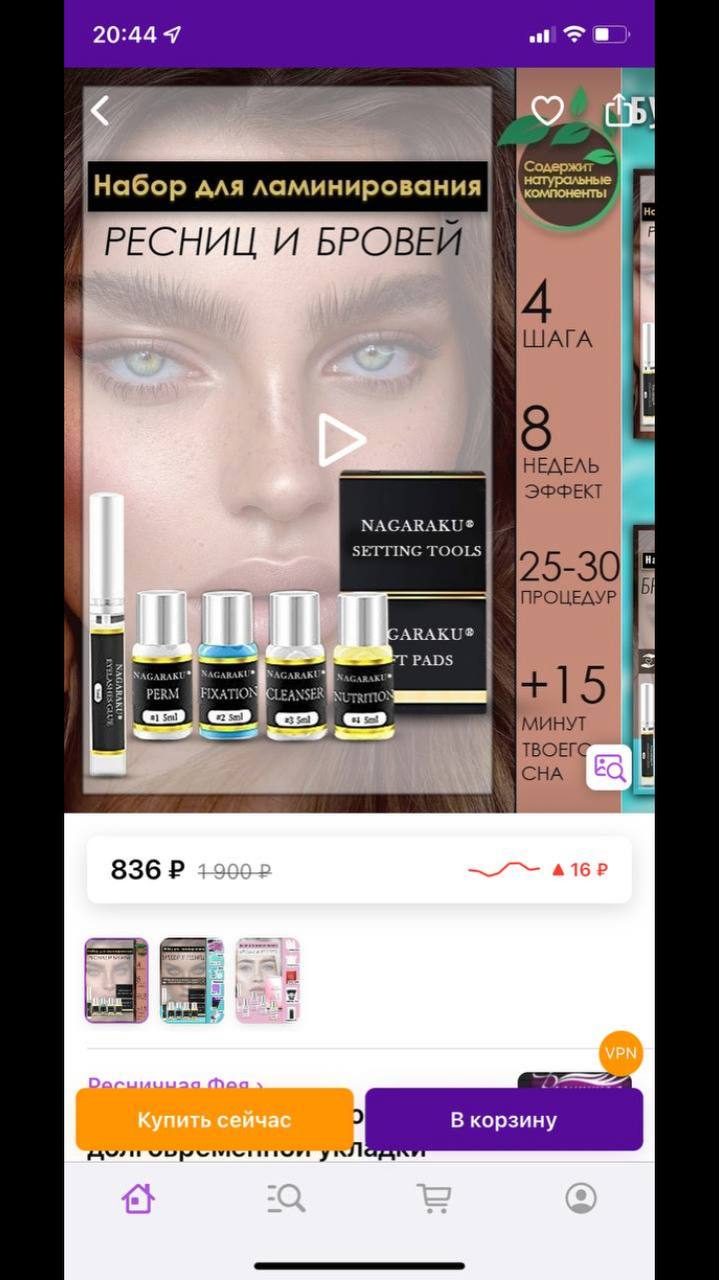This screenshot has height=1280, width=719.
Task: Open the profile tab
Action: click(581, 1197)
